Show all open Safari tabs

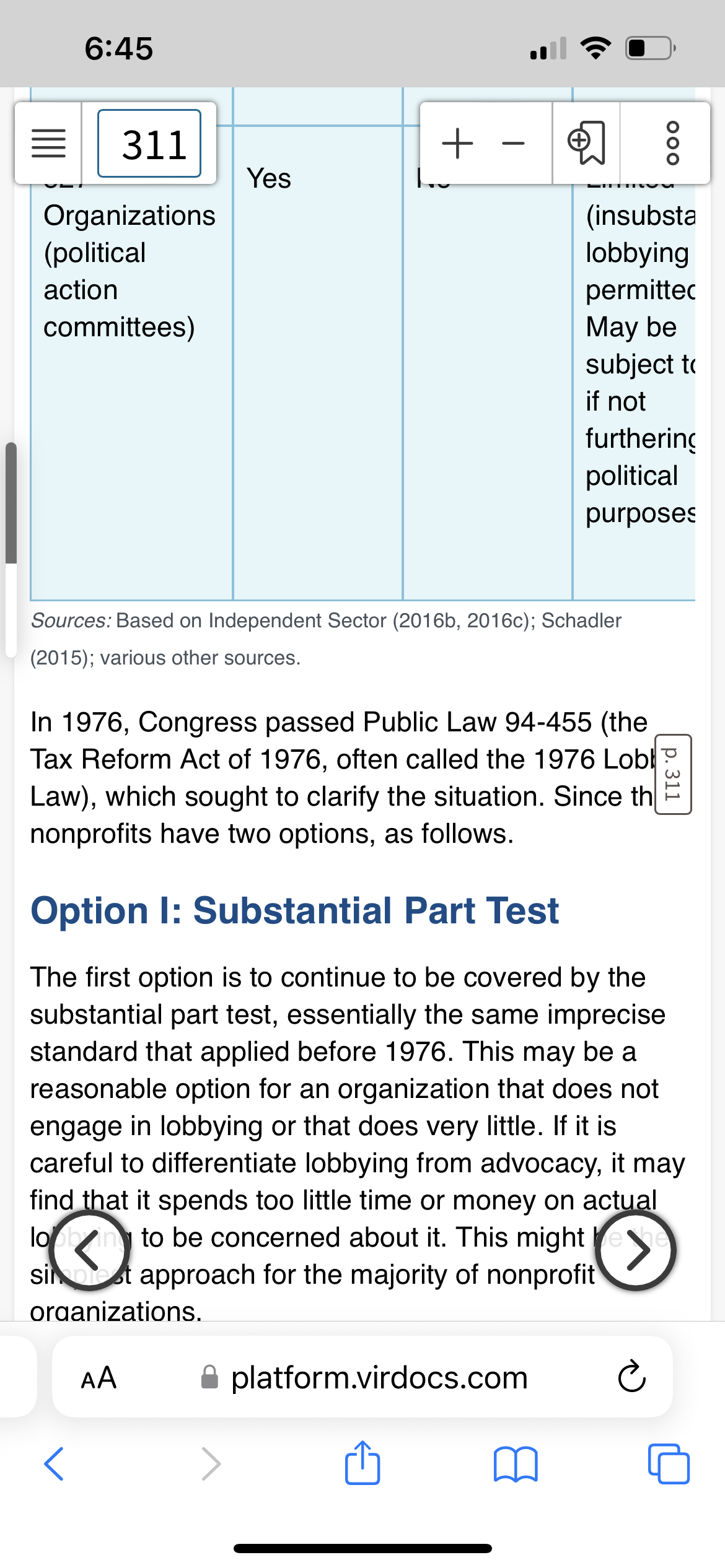pyautogui.click(x=669, y=1464)
